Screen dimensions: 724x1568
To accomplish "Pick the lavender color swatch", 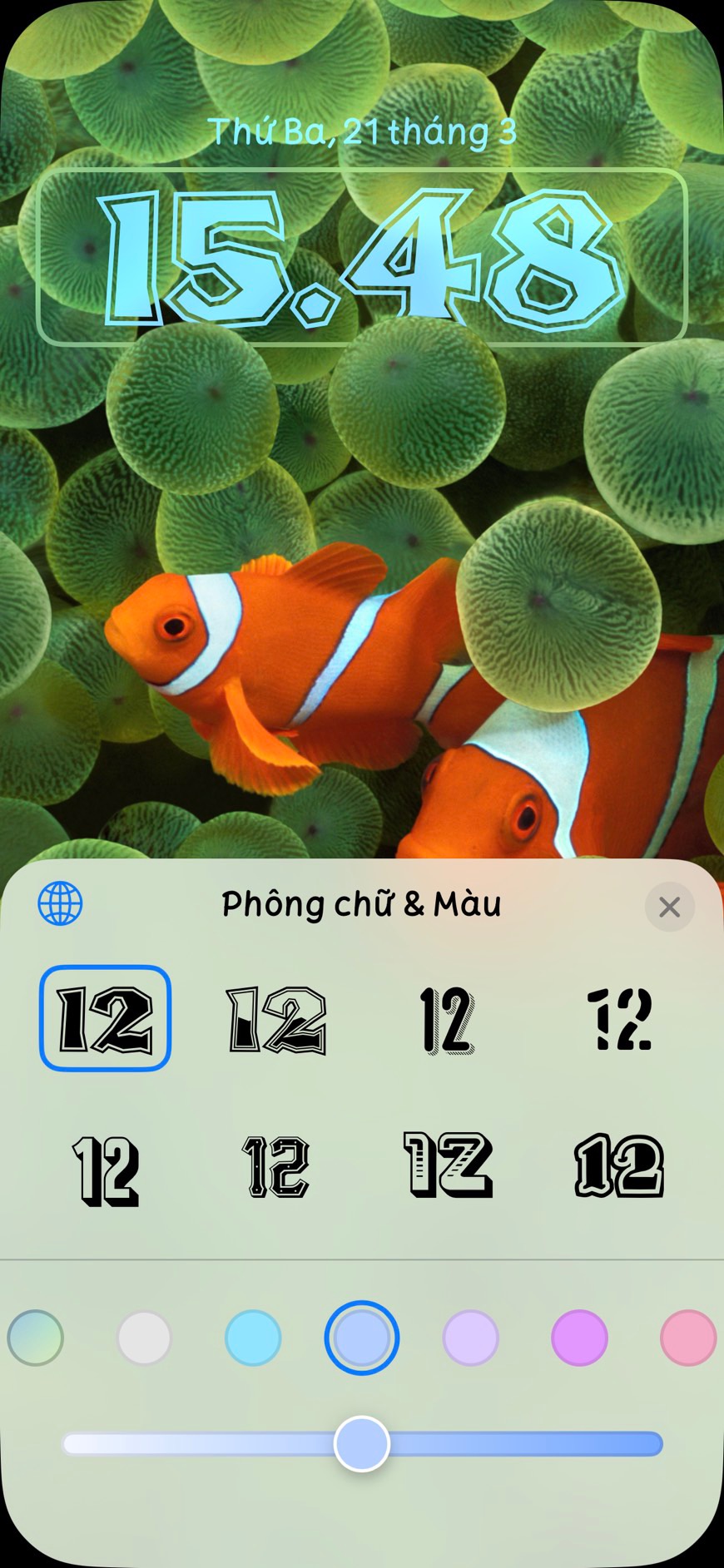I will coord(470,1338).
